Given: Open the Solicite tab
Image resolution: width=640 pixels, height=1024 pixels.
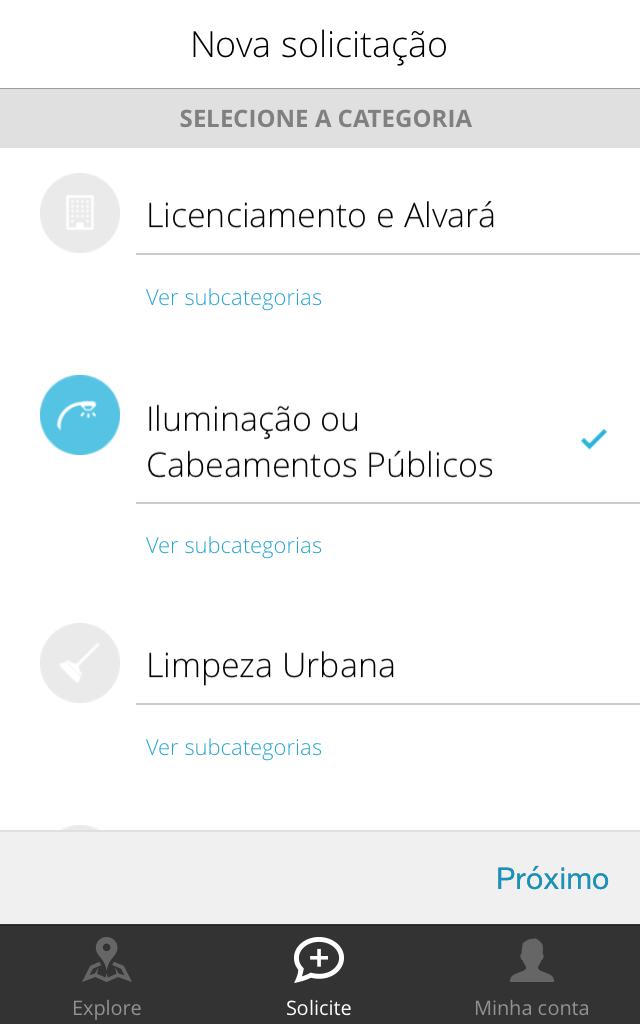Looking at the screenshot, I should click(x=319, y=977).
